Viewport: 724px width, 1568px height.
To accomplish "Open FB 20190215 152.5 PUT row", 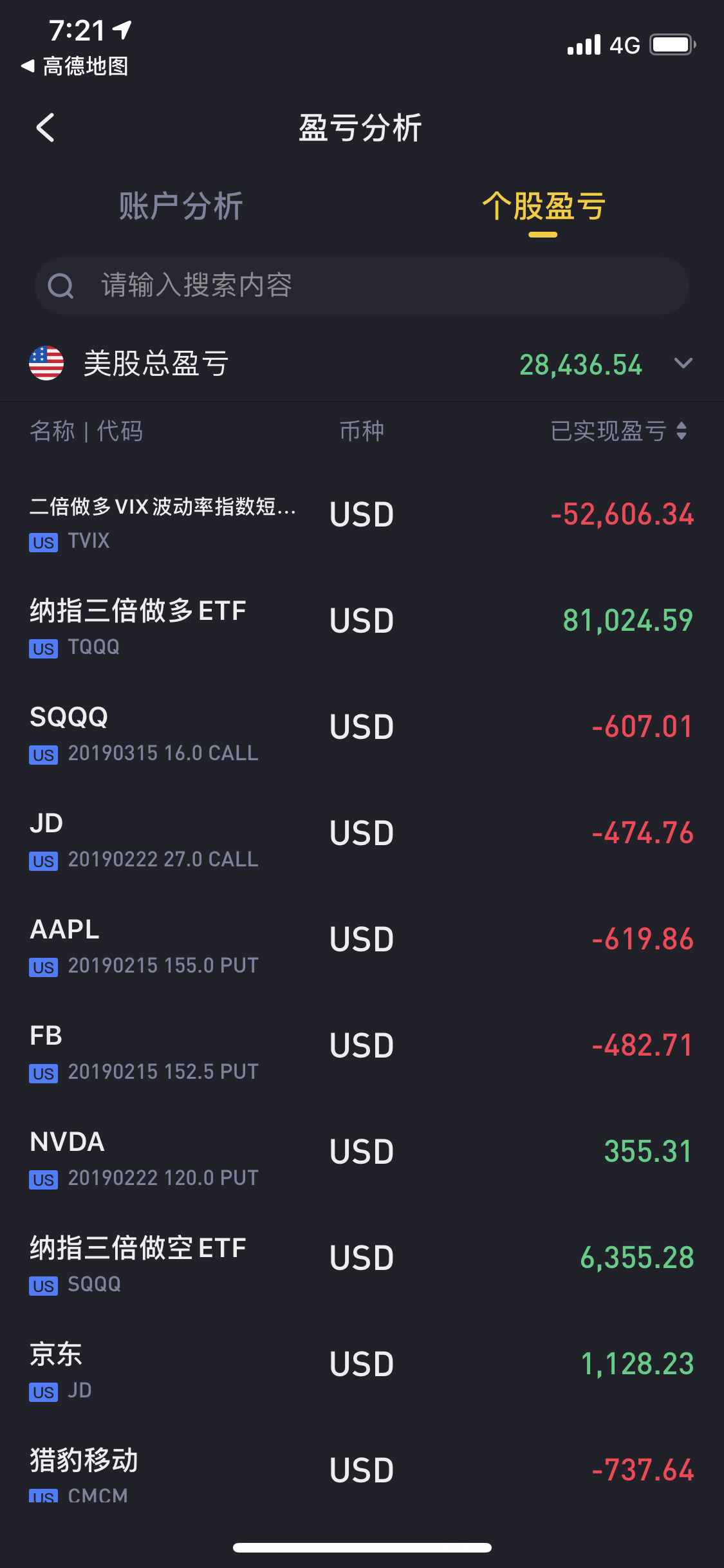I will click(x=362, y=1054).
